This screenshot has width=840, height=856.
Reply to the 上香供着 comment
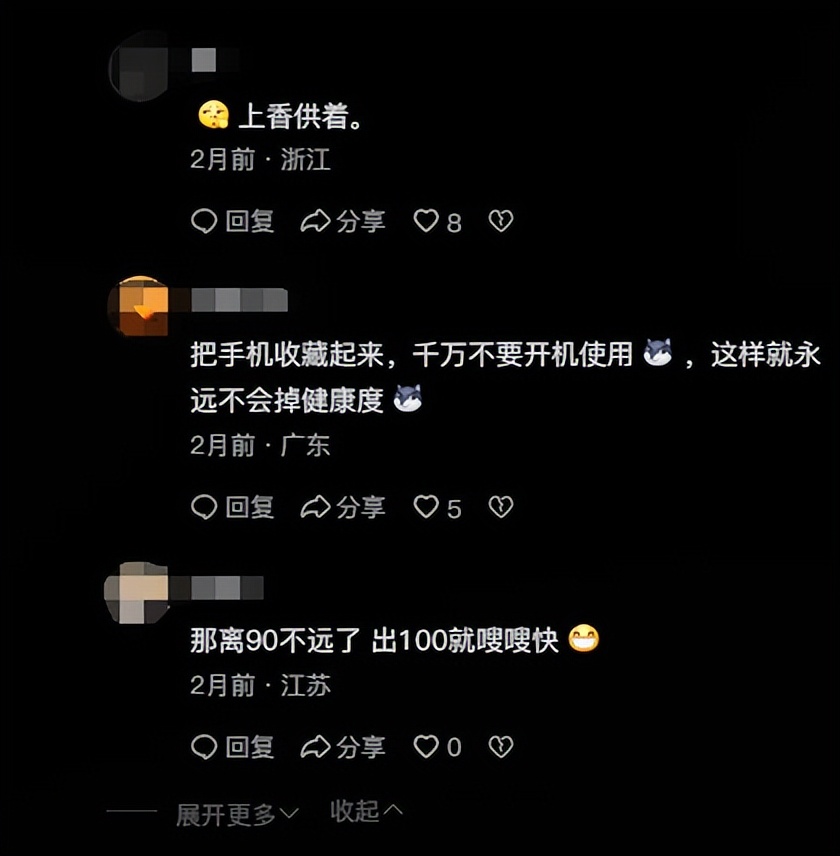(232, 221)
